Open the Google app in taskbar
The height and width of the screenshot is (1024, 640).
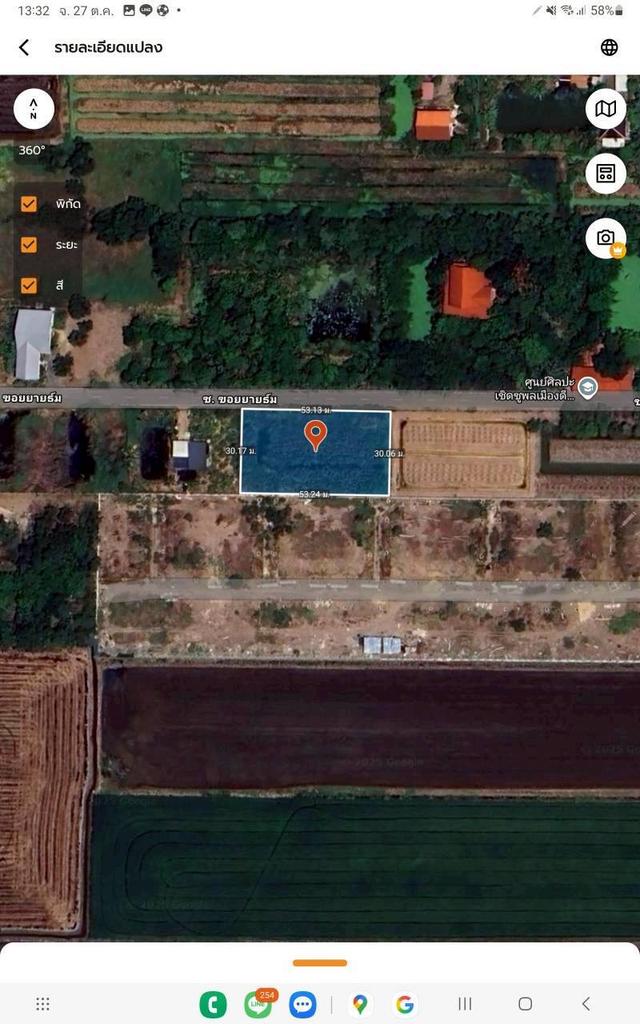405,1004
